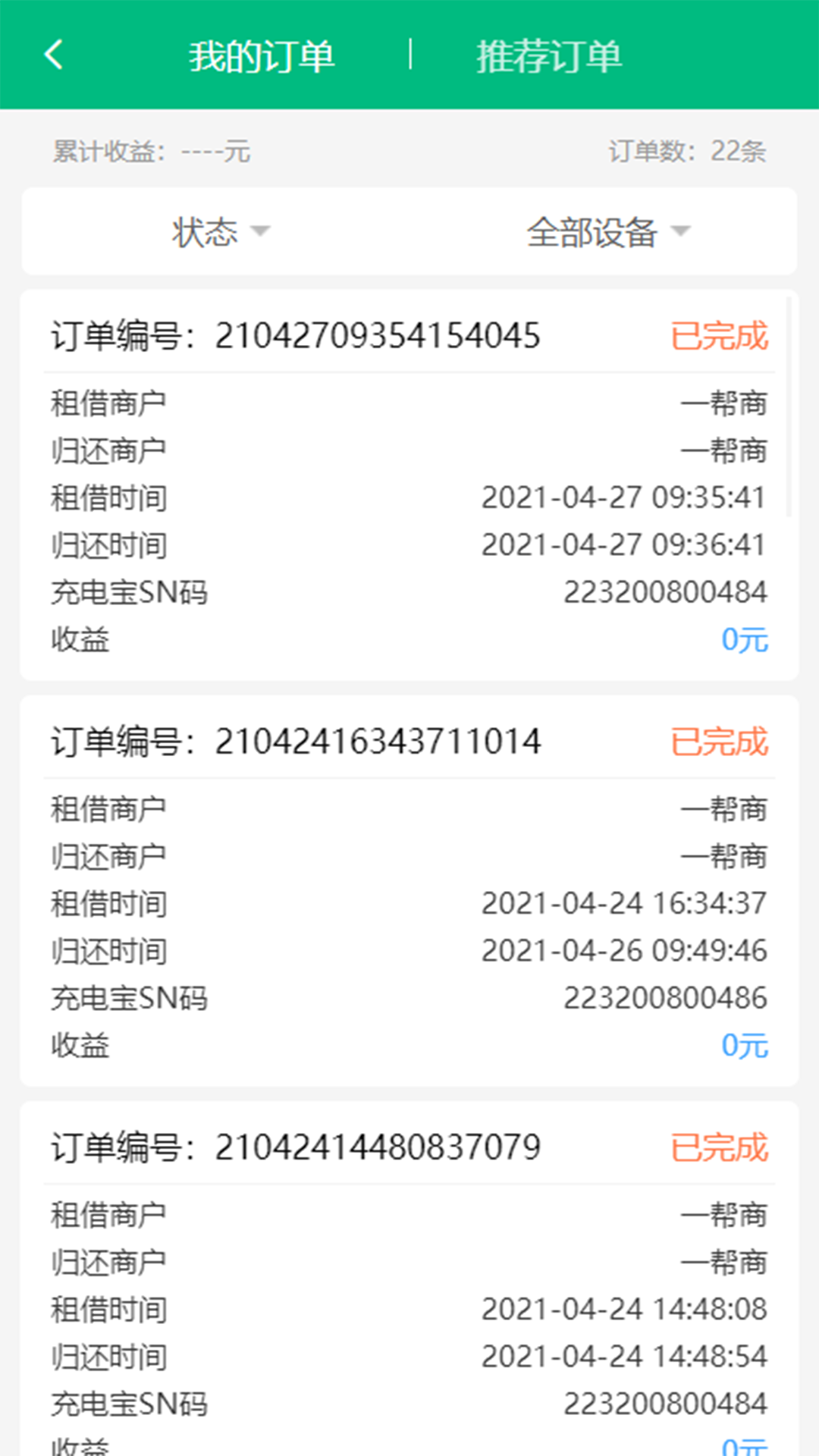
Task: Tap charging bank SN code 223200800484
Action: point(666,592)
